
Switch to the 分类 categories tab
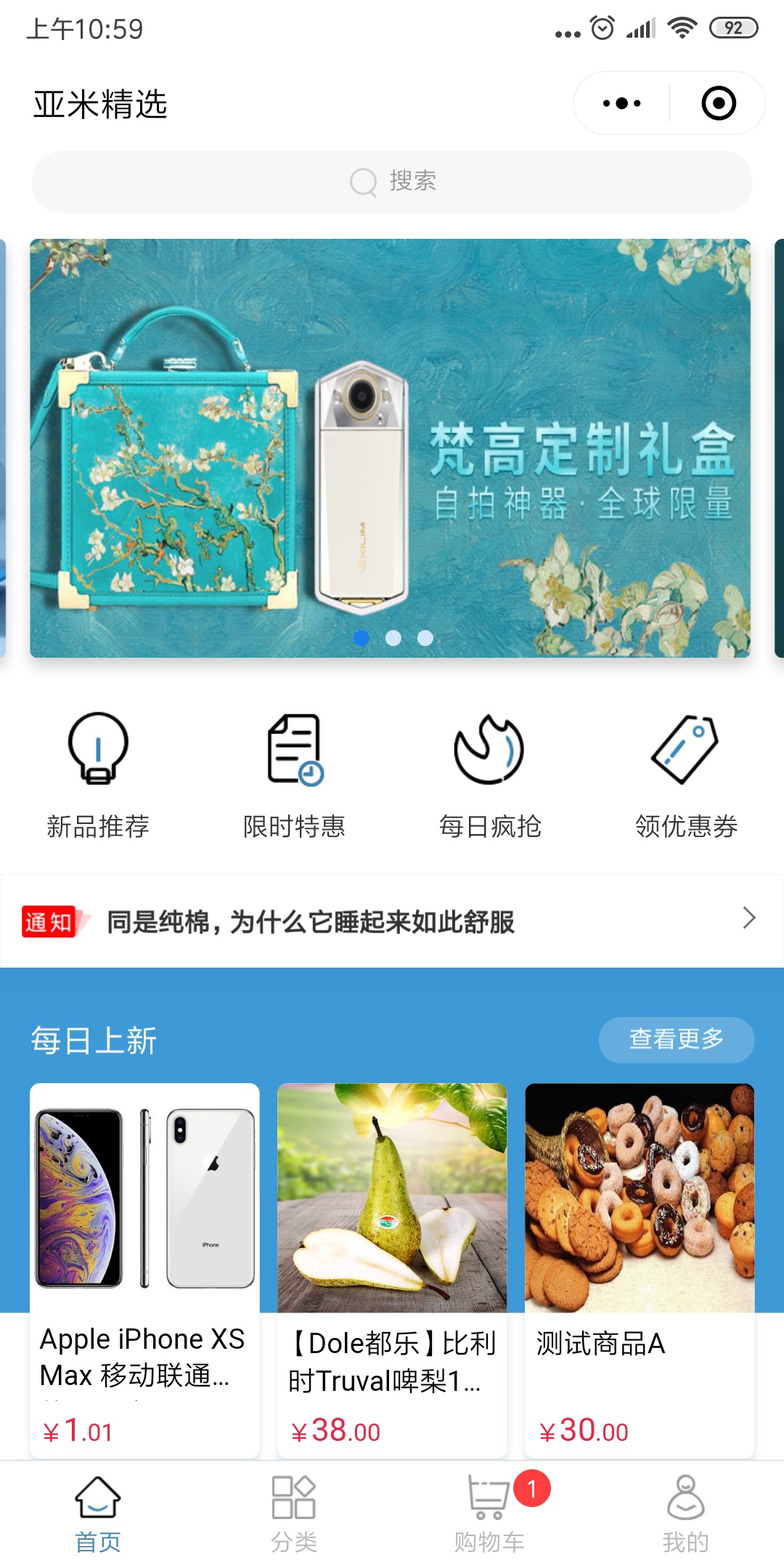pyautogui.click(x=294, y=1513)
